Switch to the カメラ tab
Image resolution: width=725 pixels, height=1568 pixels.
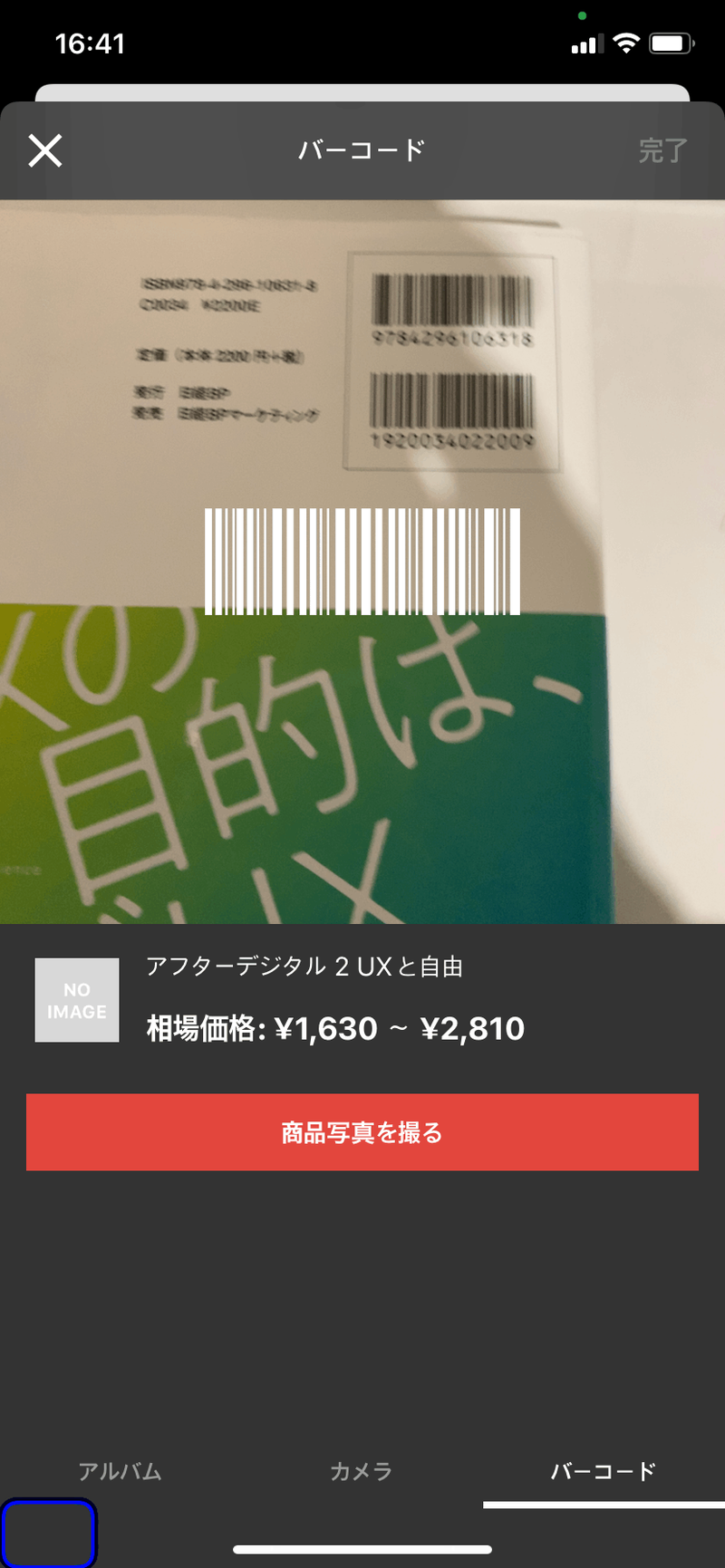click(x=361, y=1471)
